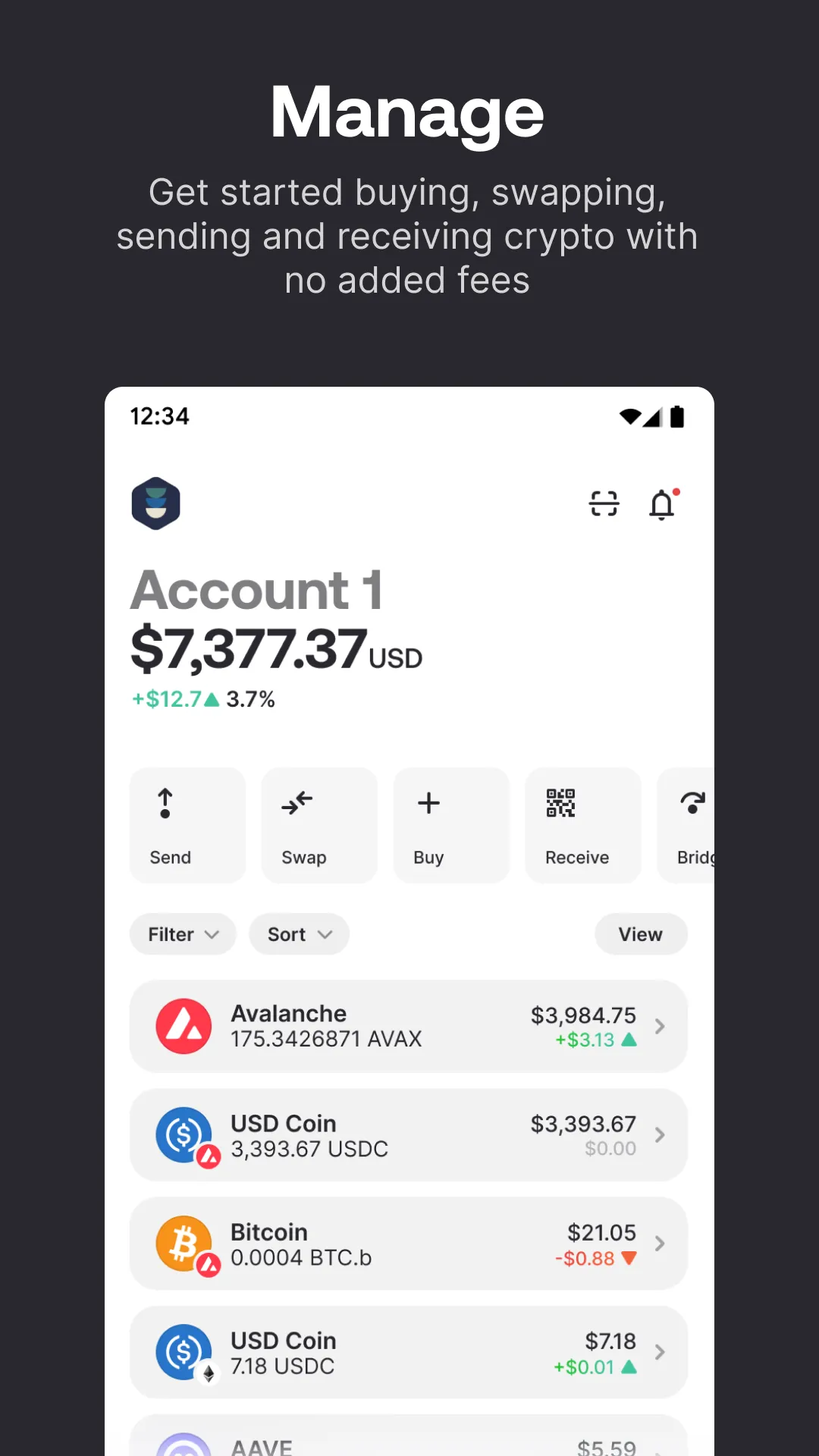This screenshot has width=819, height=1456.
Task: Open the Bridge feature
Action: [694, 827]
